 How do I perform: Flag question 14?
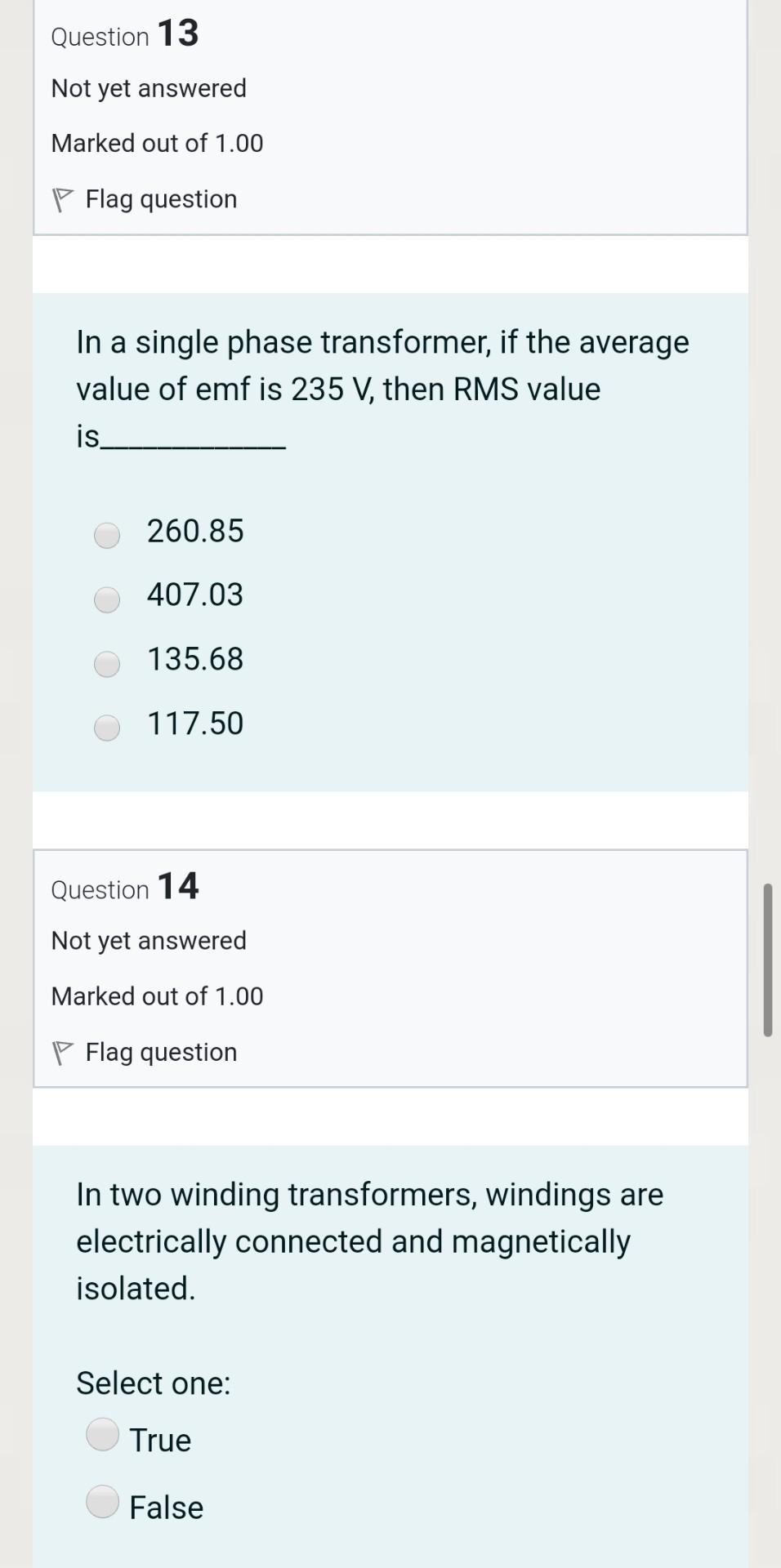pos(145,1052)
